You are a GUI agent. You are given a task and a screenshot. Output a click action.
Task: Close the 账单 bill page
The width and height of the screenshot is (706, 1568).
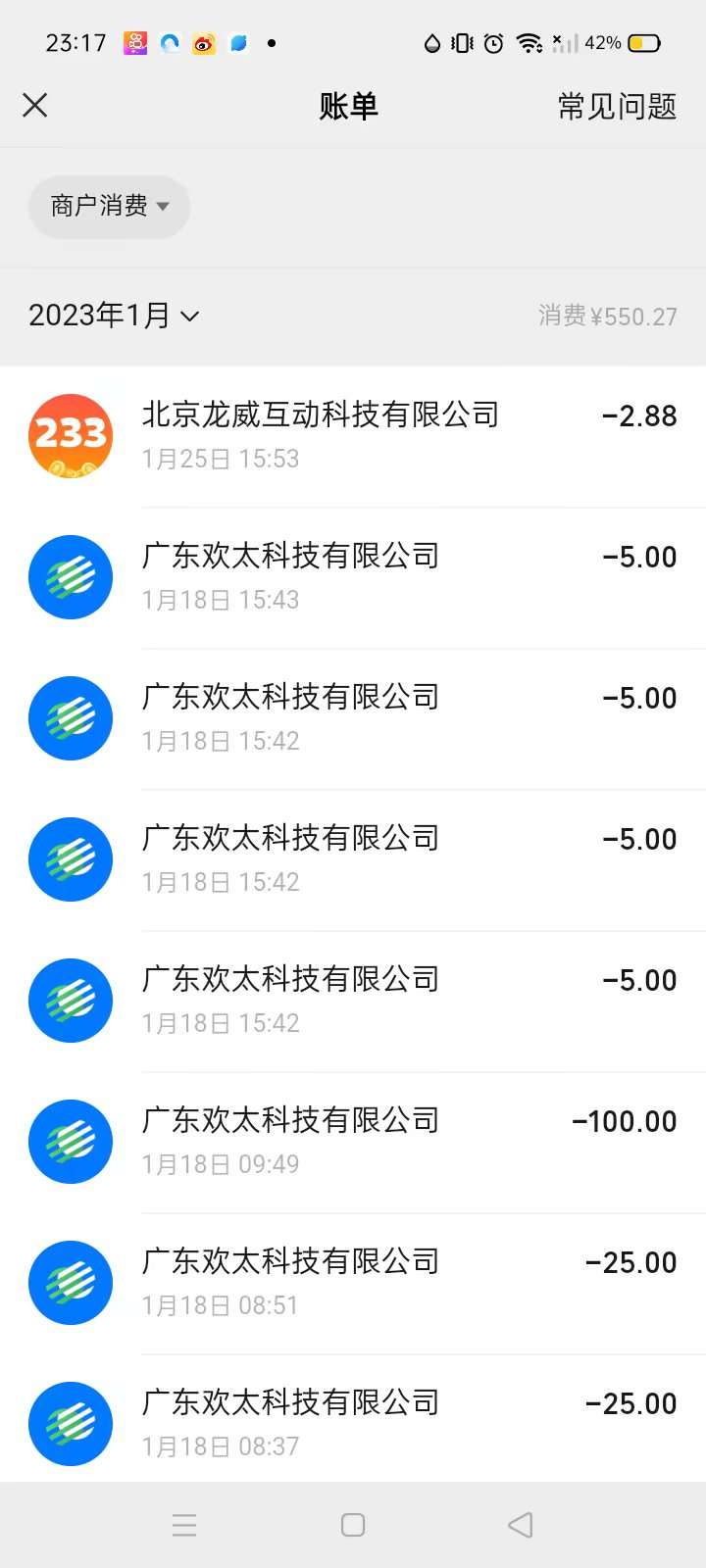coord(35,105)
